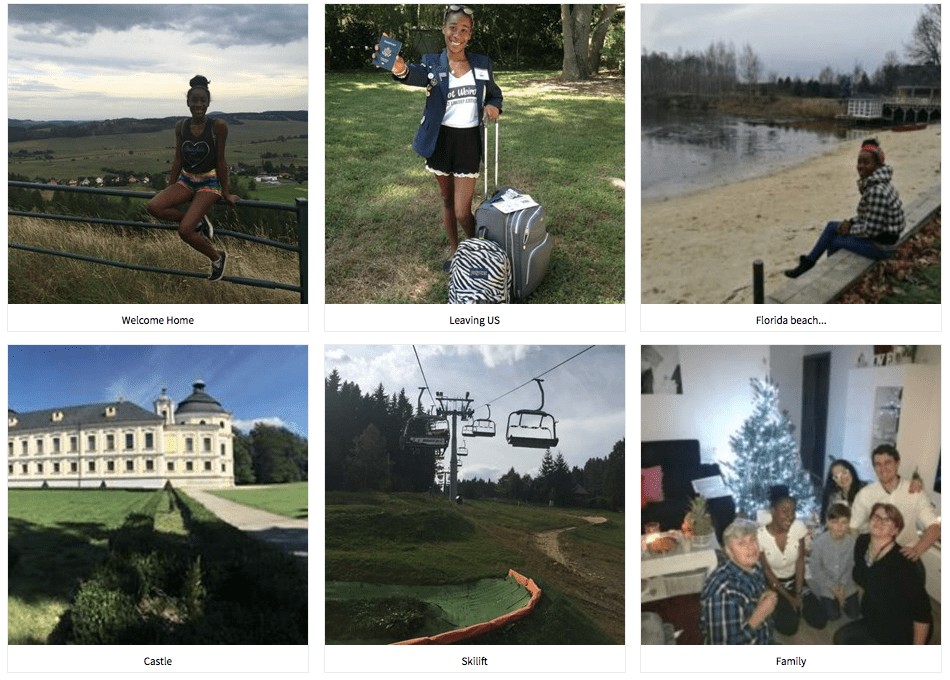Open the Skilift picture
950x680 pixels.
(x=474, y=495)
